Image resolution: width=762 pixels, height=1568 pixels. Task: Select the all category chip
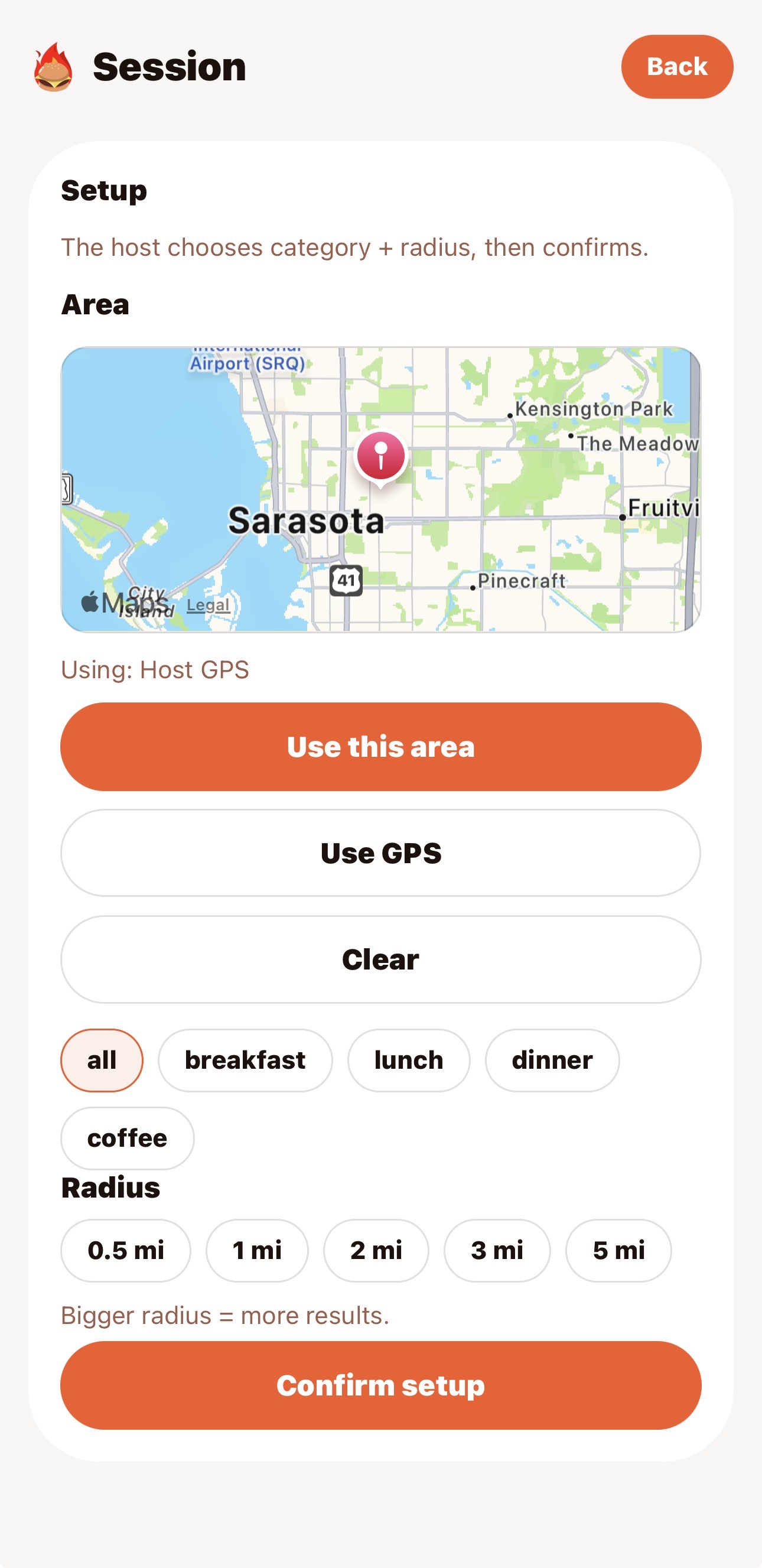pos(102,1060)
